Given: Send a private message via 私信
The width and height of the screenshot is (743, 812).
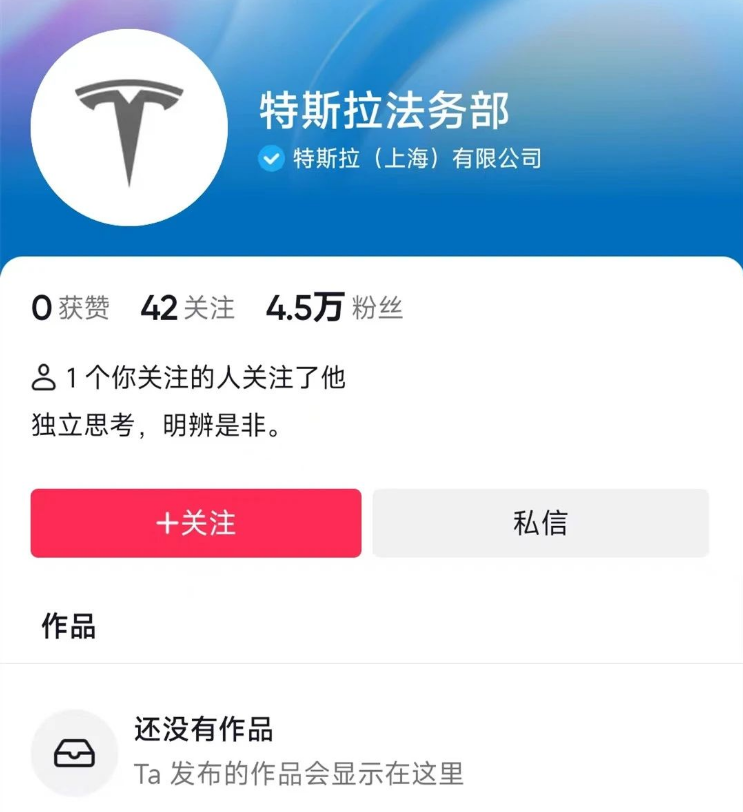Looking at the screenshot, I should tap(540, 523).
